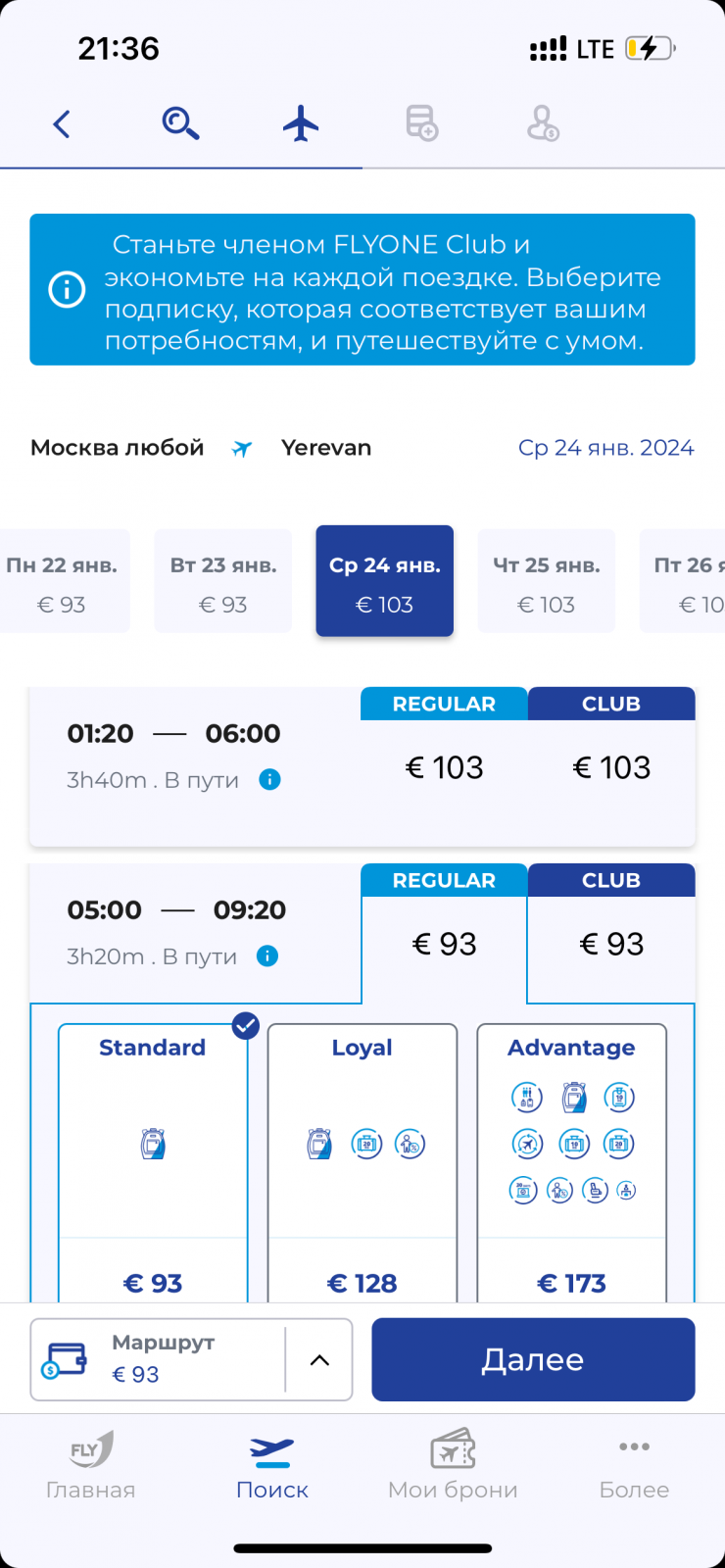Open the search step icon in header
The image size is (725, 1568).
pos(180,124)
